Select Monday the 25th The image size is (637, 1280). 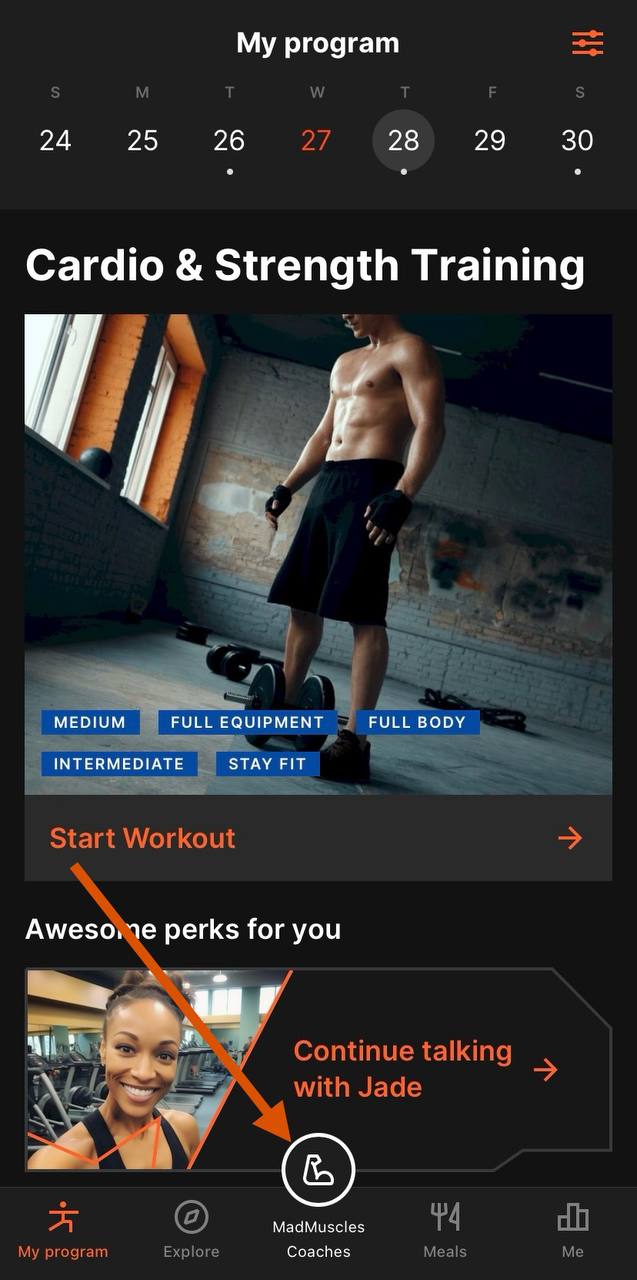pyautogui.click(x=142, y=140)
